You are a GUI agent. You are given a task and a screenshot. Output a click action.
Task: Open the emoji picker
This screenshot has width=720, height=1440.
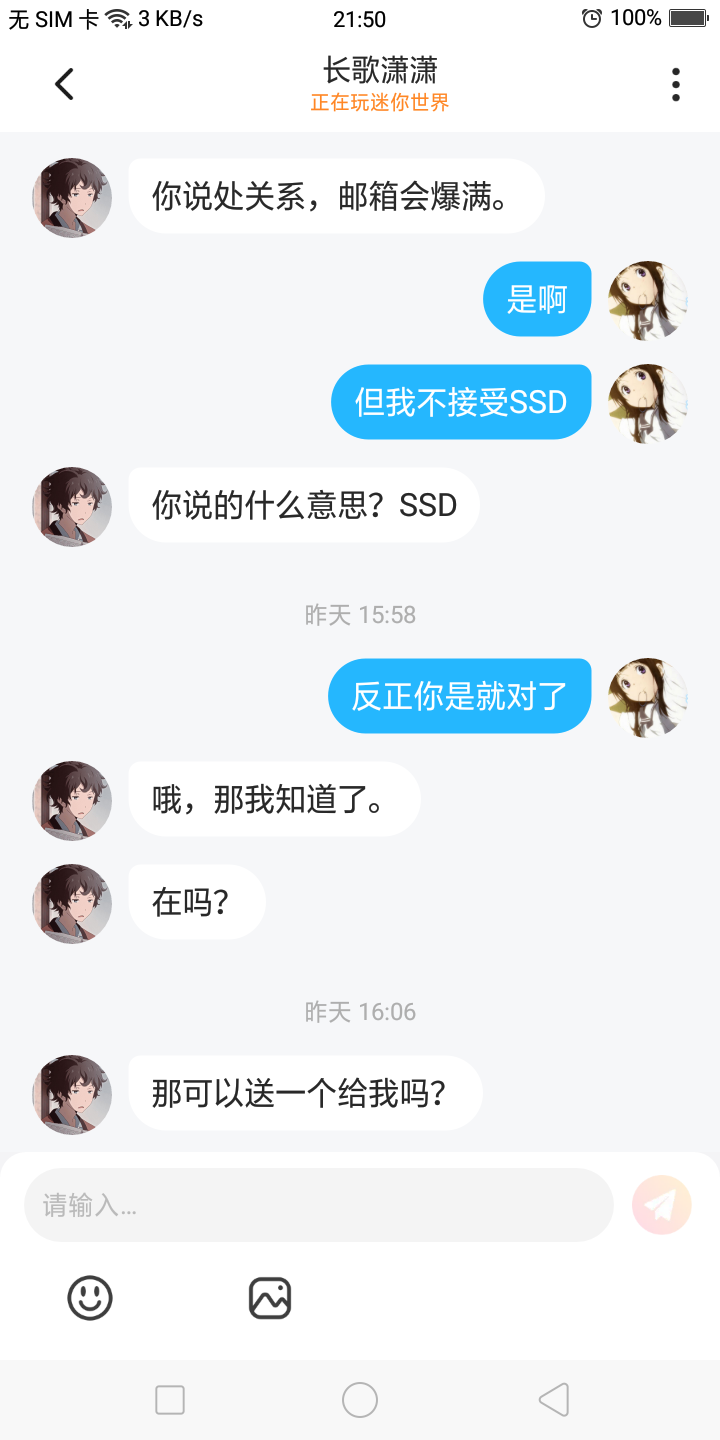[x=90, y=1298]
